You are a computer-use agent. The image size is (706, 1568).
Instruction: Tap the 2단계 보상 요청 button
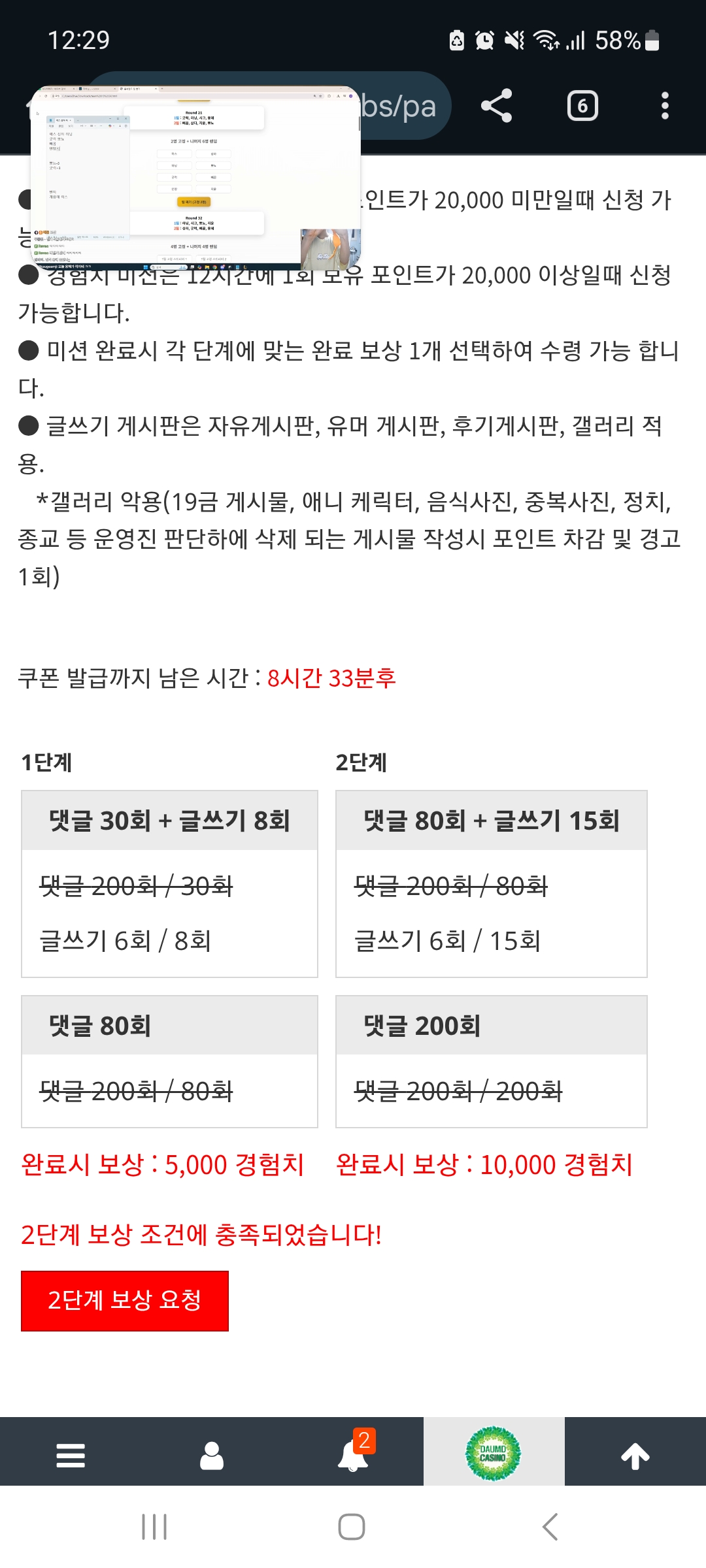[124, 1300]
